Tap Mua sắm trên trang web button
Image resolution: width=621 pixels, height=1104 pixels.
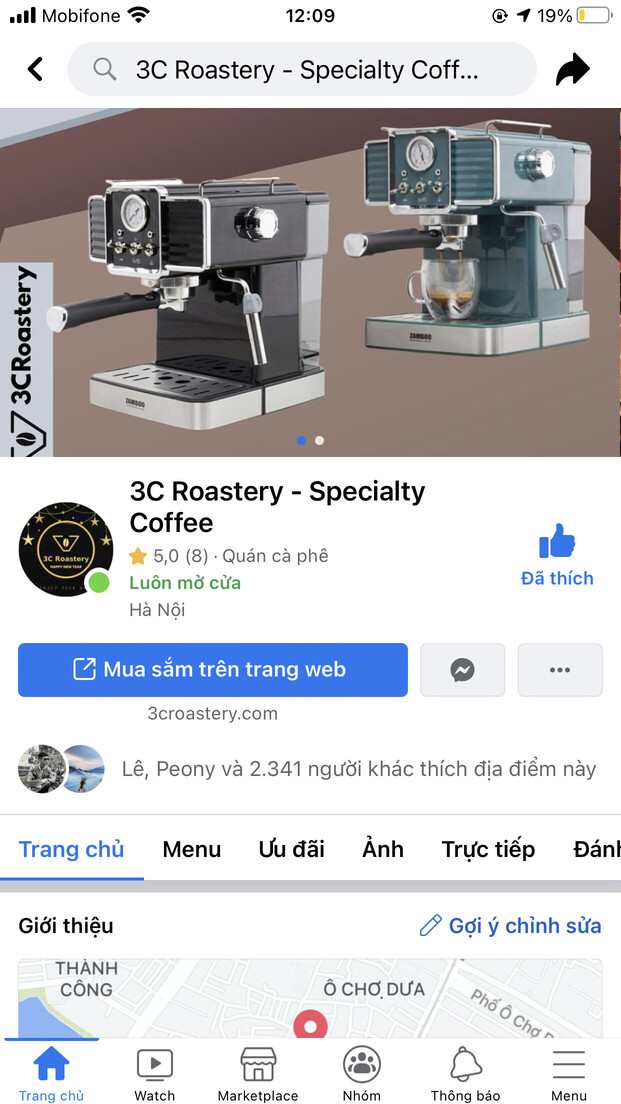(x=213, y=670)
